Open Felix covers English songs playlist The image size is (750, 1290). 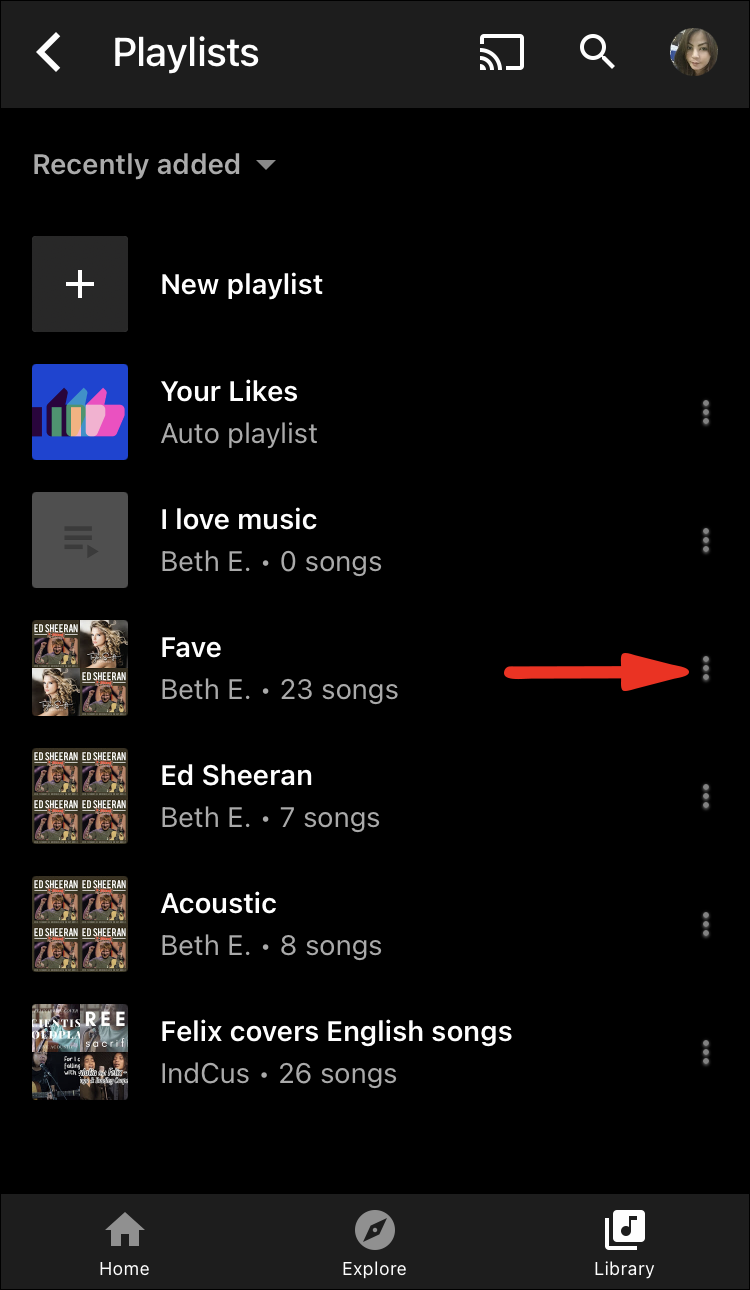336,1051
